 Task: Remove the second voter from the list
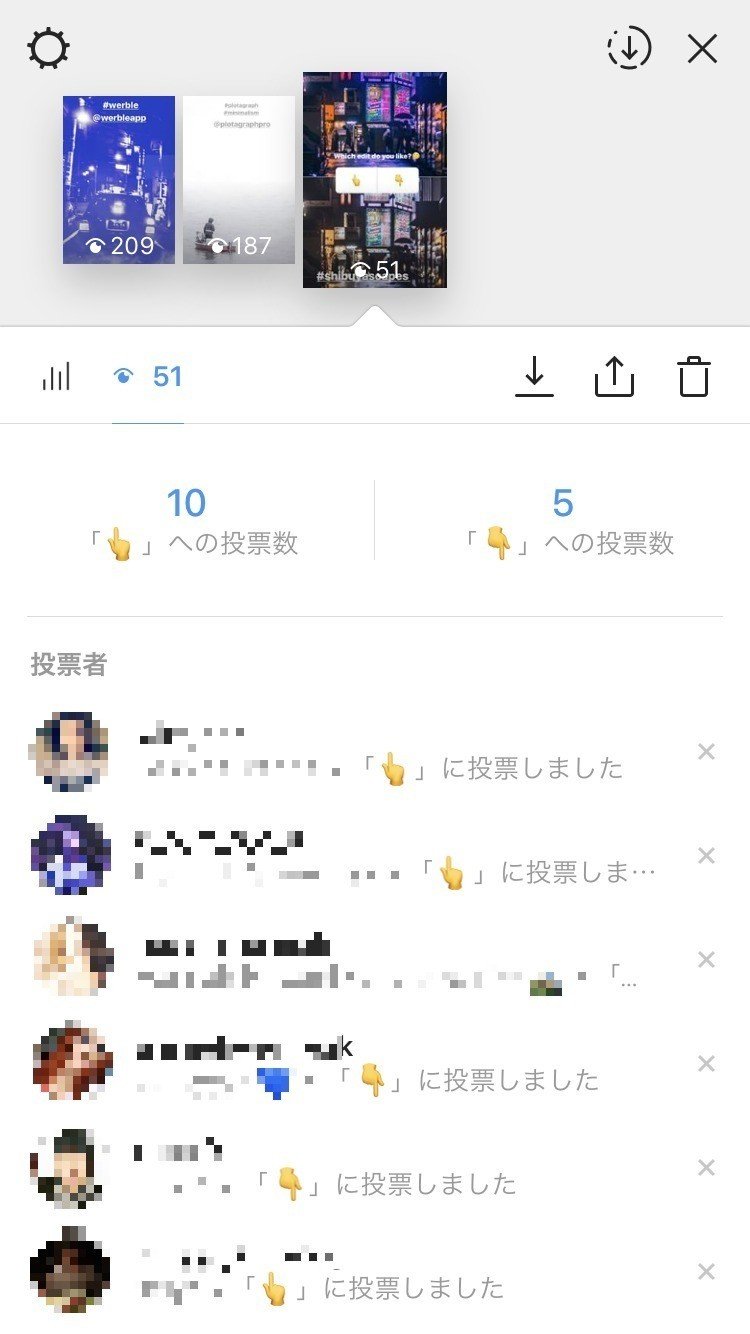[706, 855]
